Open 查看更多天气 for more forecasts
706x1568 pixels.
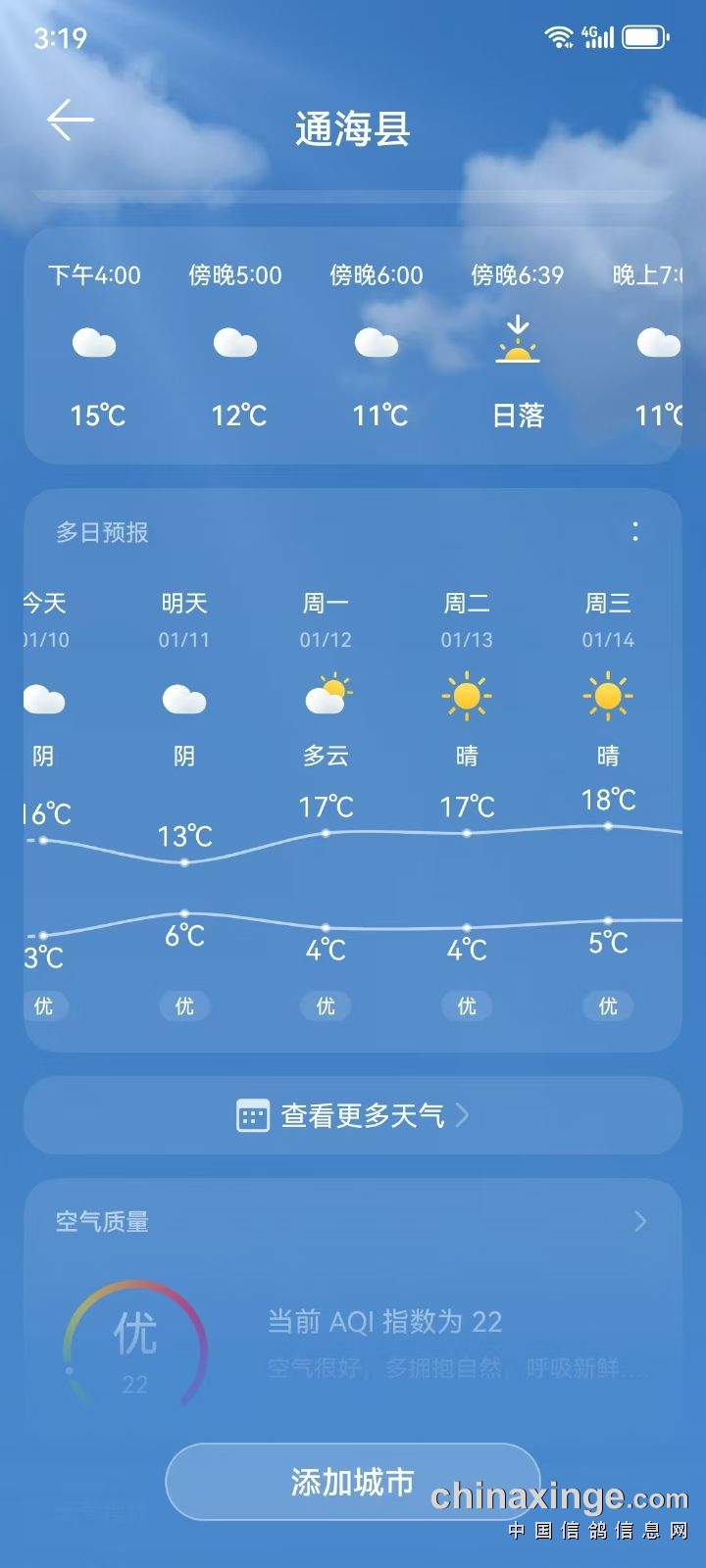(353, 1115)
